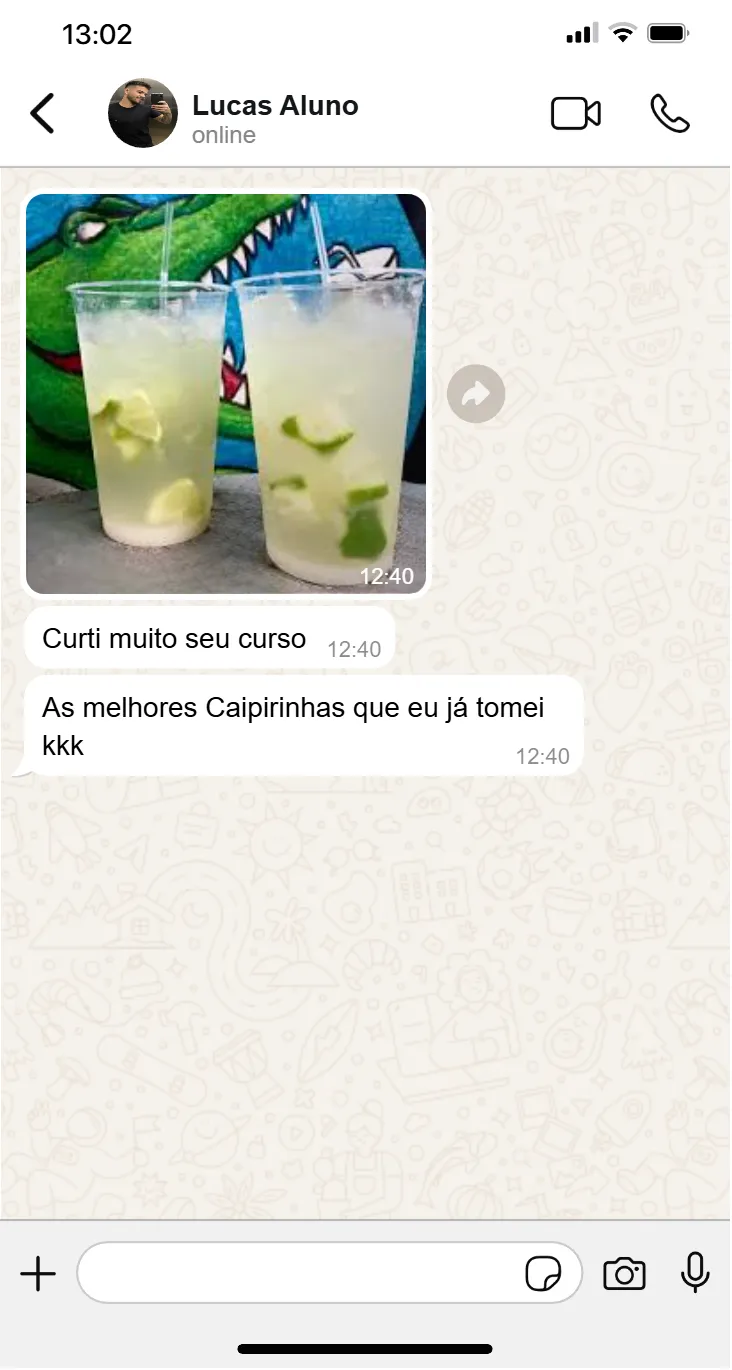732x1370 pixels.
Task: Open the attachment plus menu
Action: click(x=38, y=1274)
